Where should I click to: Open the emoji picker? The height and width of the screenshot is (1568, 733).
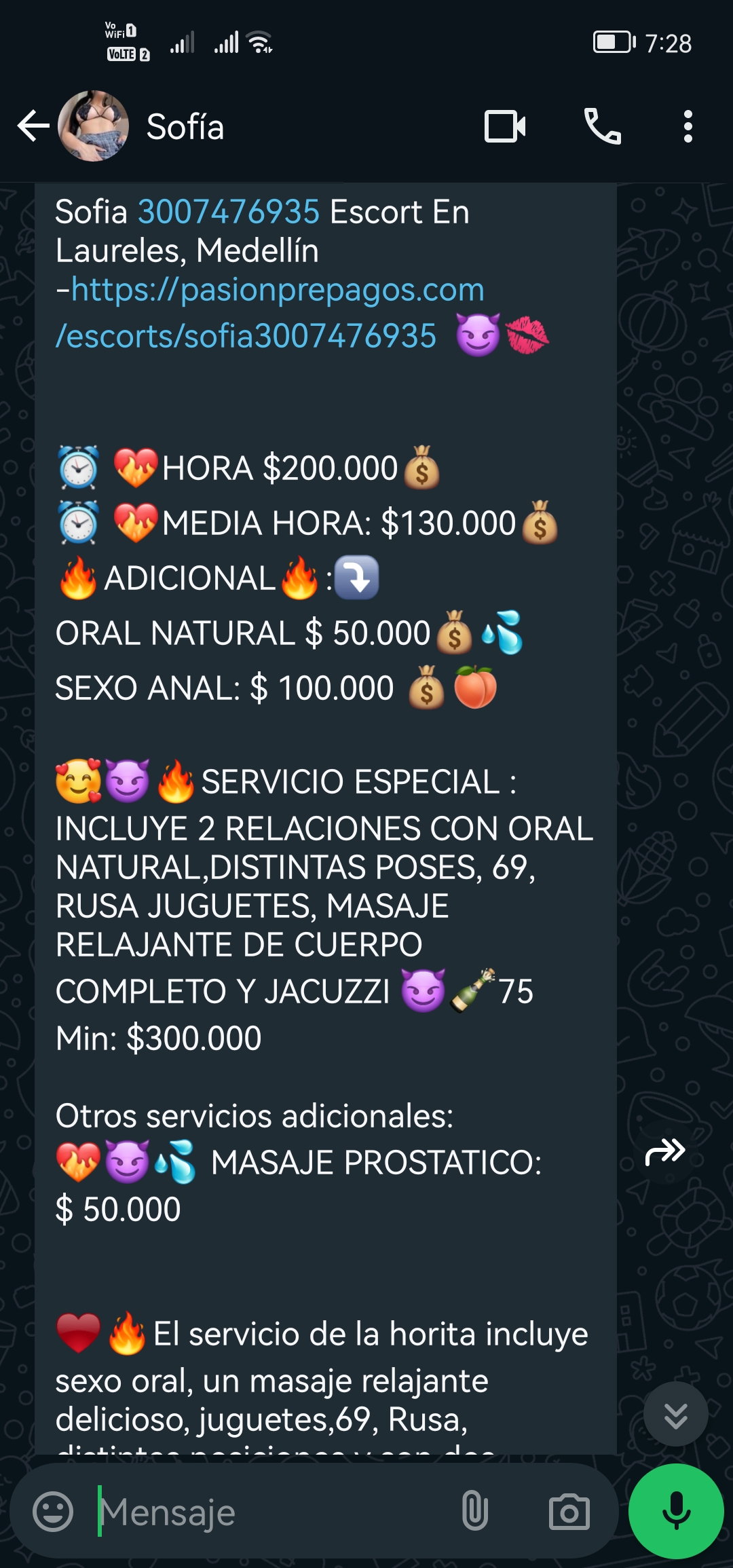click(53, 1512)
